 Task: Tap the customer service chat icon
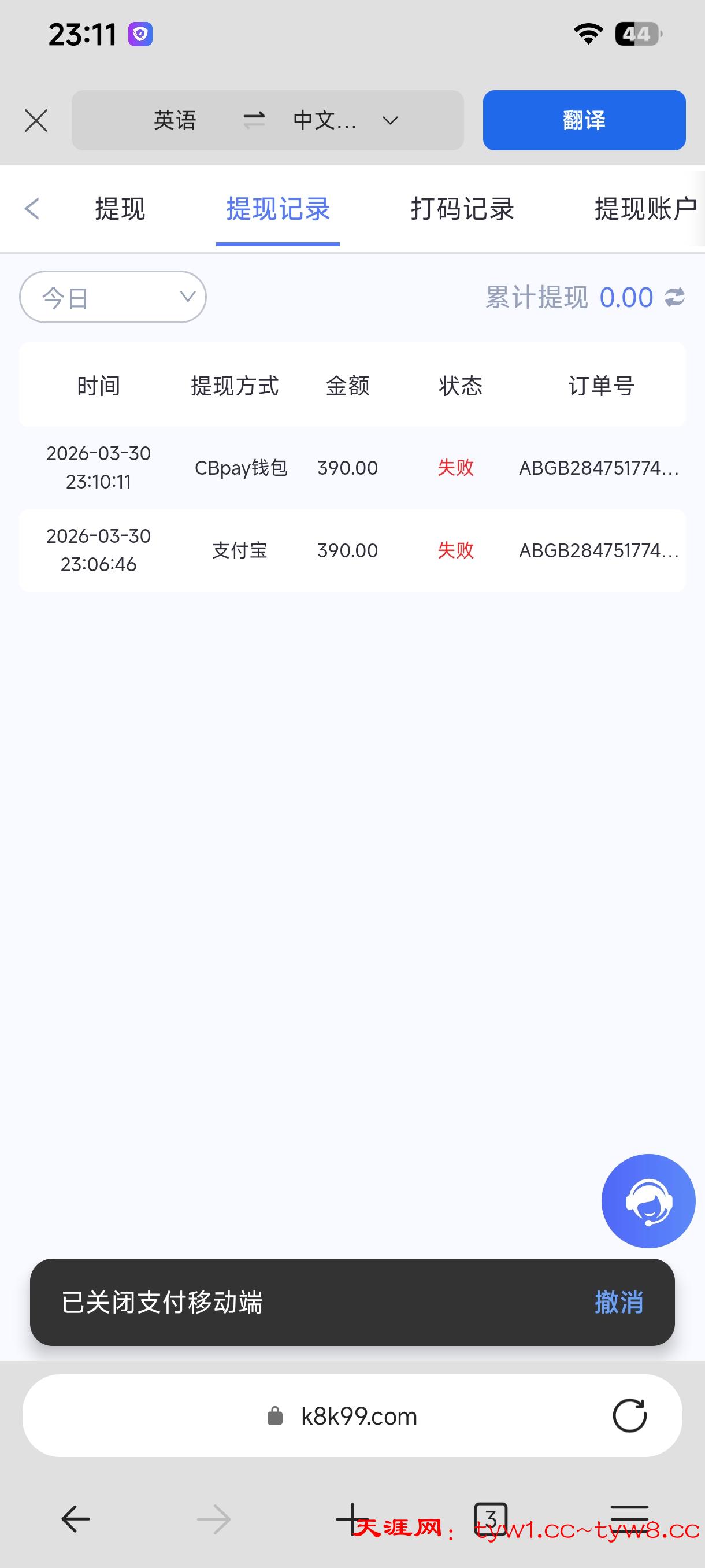click(648, 1200)
